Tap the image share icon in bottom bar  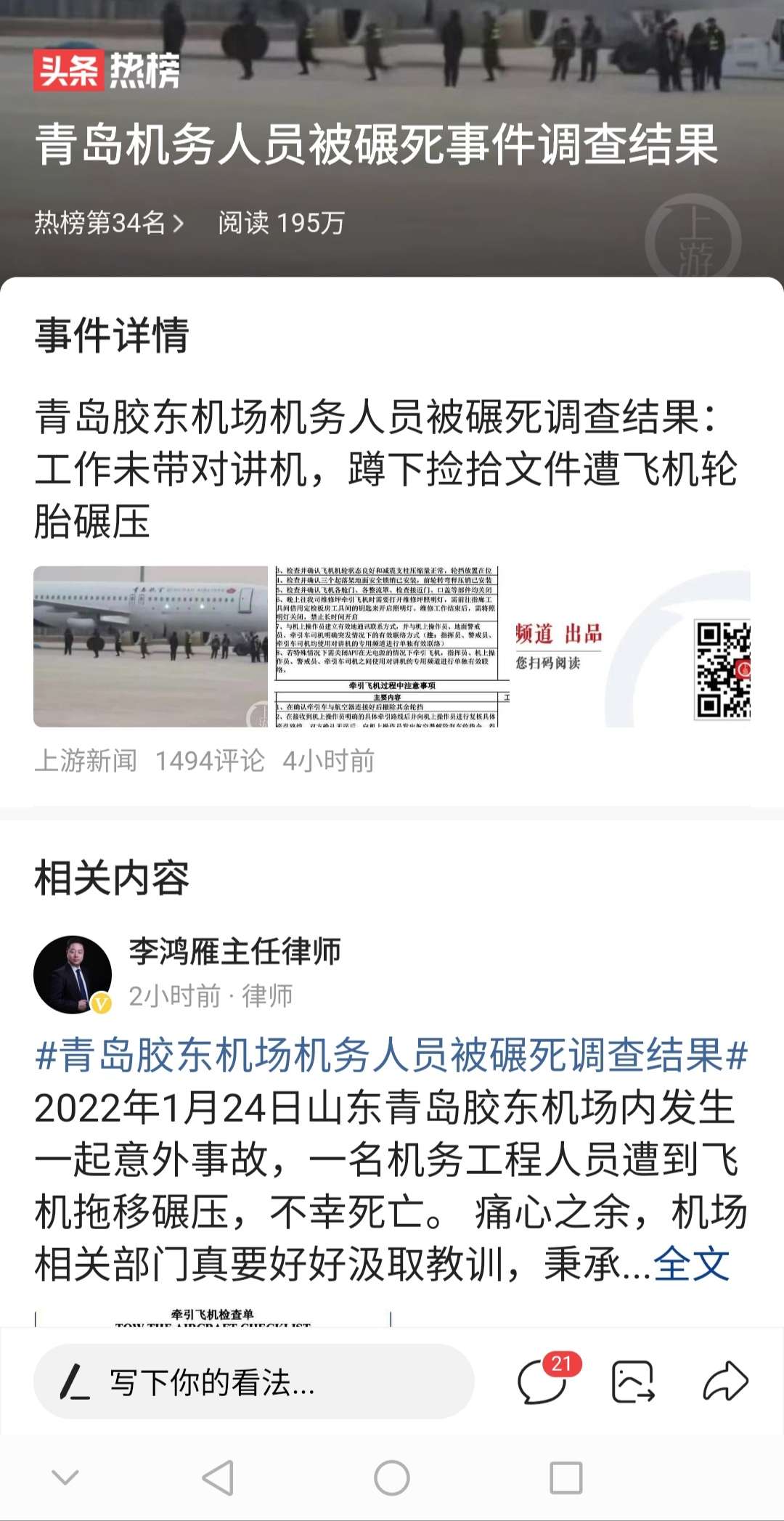[633, 1382]
